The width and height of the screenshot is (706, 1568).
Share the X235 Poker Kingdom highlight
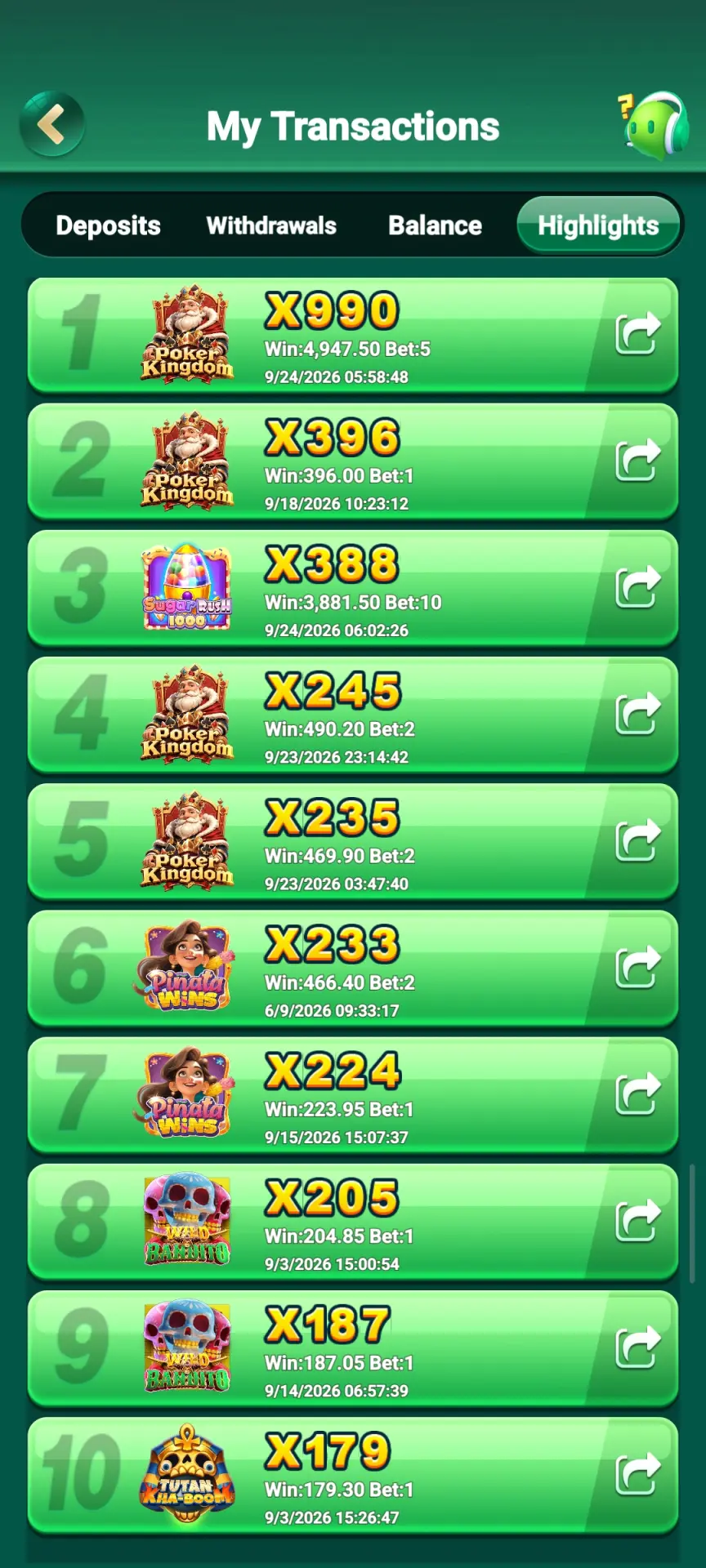pos(637,840)
